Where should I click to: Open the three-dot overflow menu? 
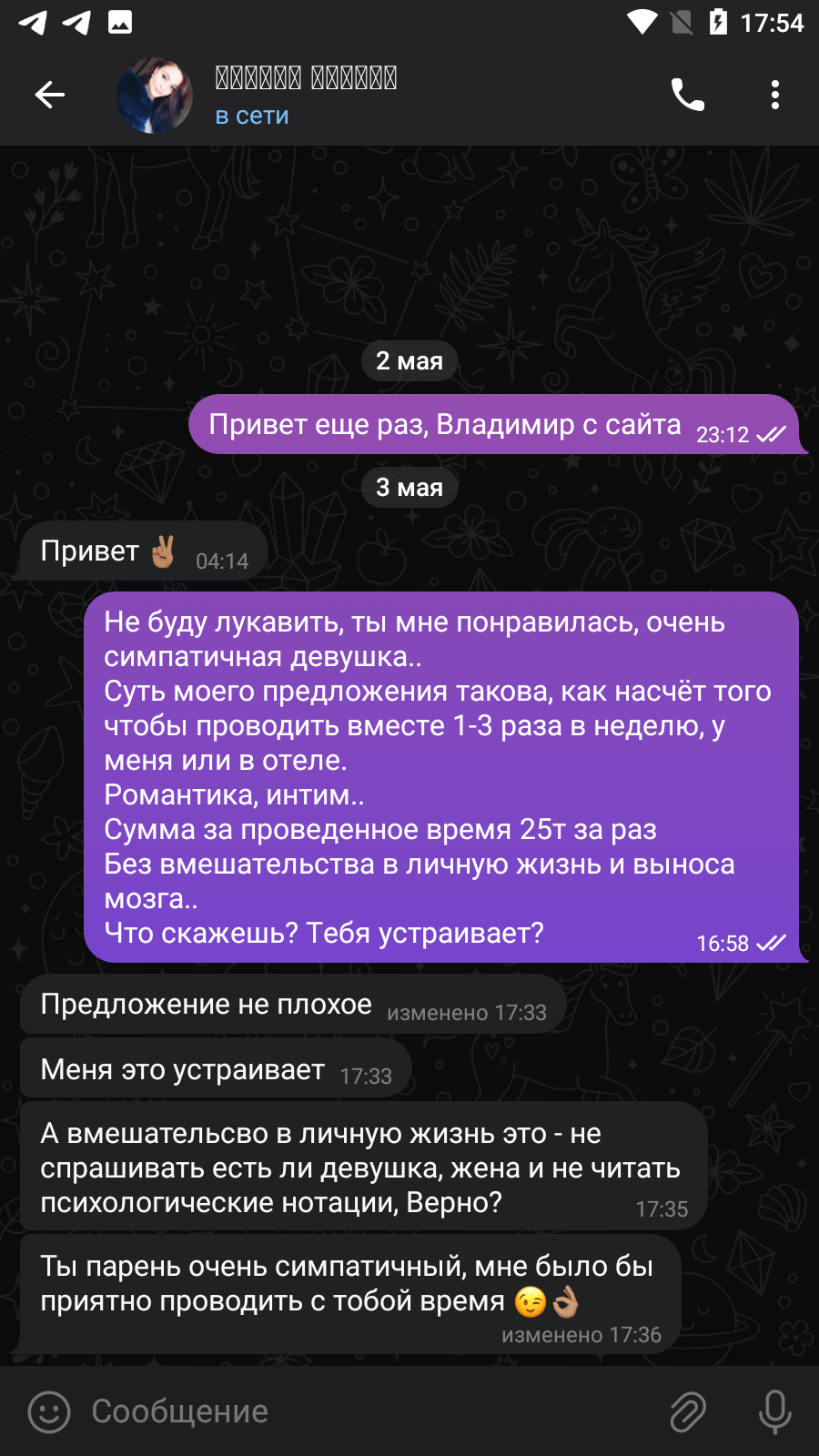pos(775,95)
